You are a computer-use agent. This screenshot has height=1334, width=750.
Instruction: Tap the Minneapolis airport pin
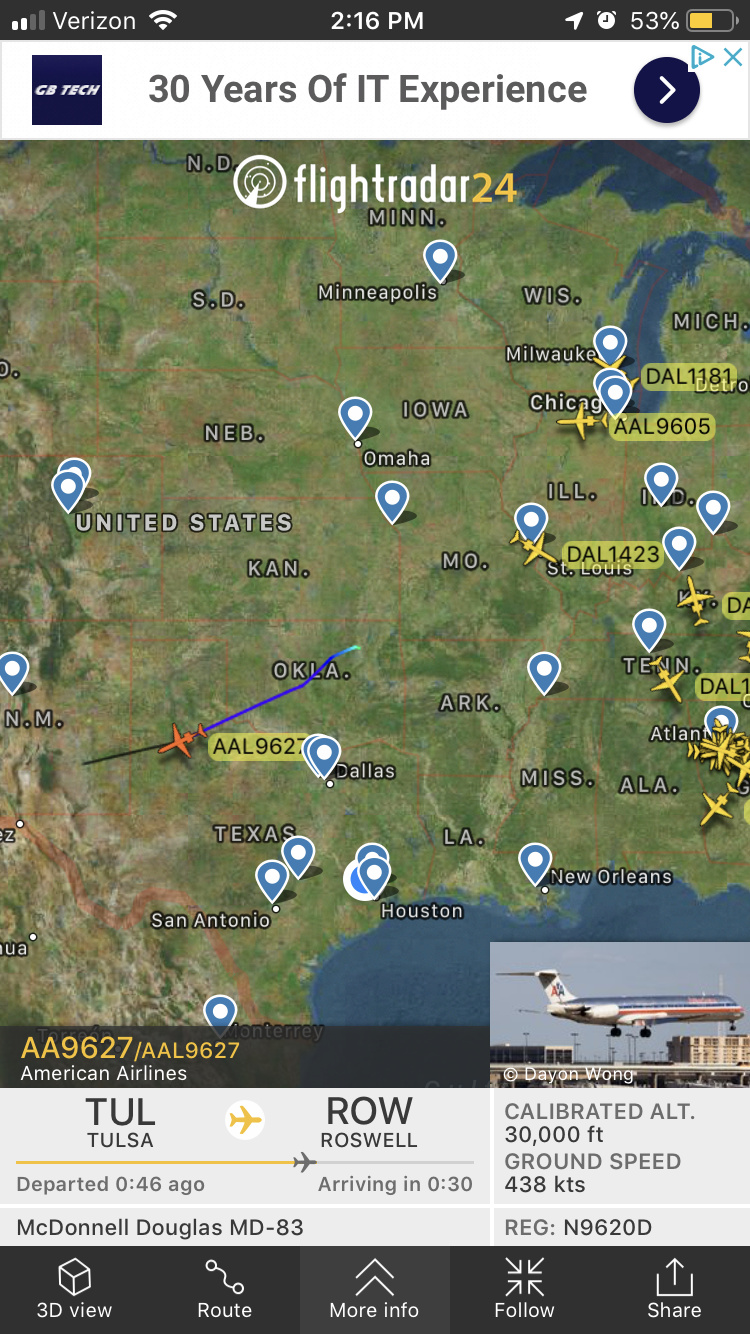click(x=440, y=259)
